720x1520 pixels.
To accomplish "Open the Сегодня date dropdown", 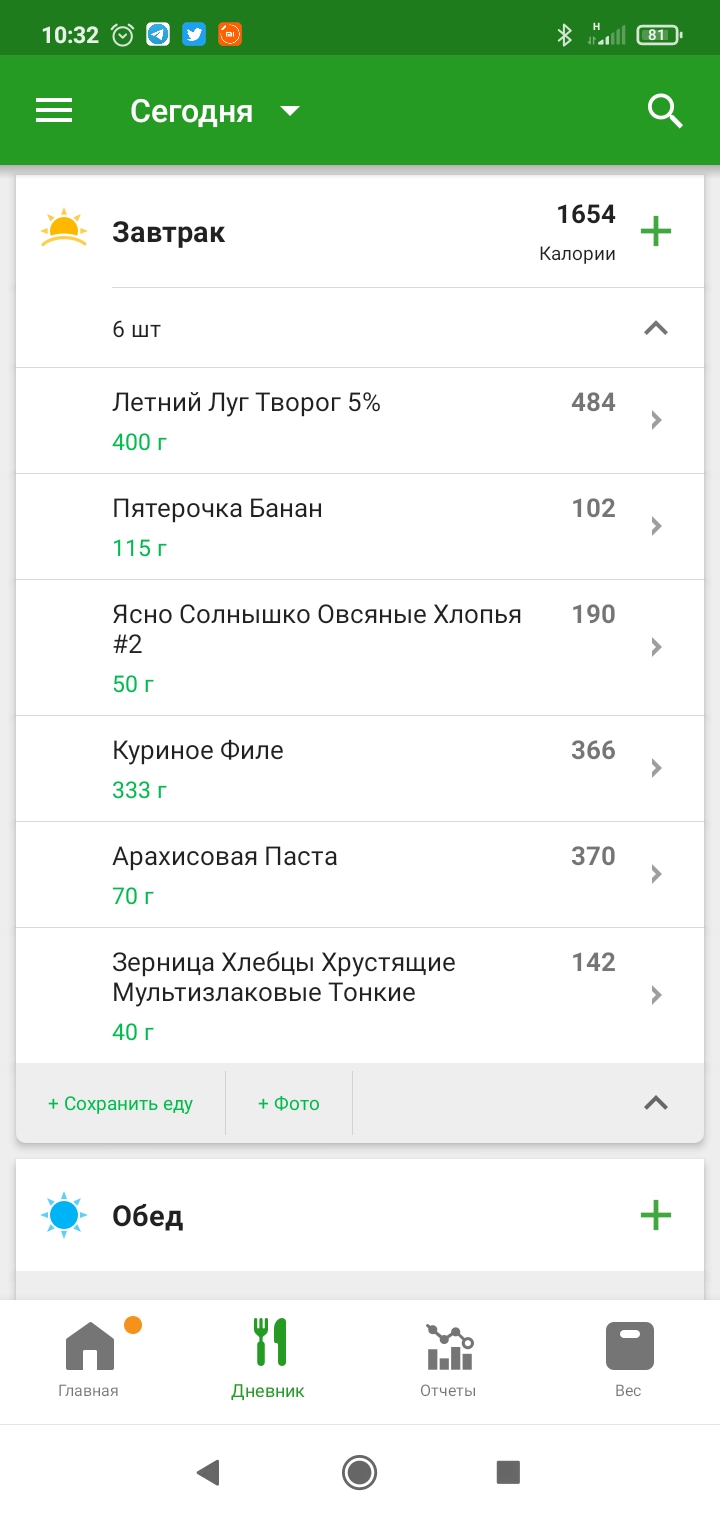I will [214, 111].
